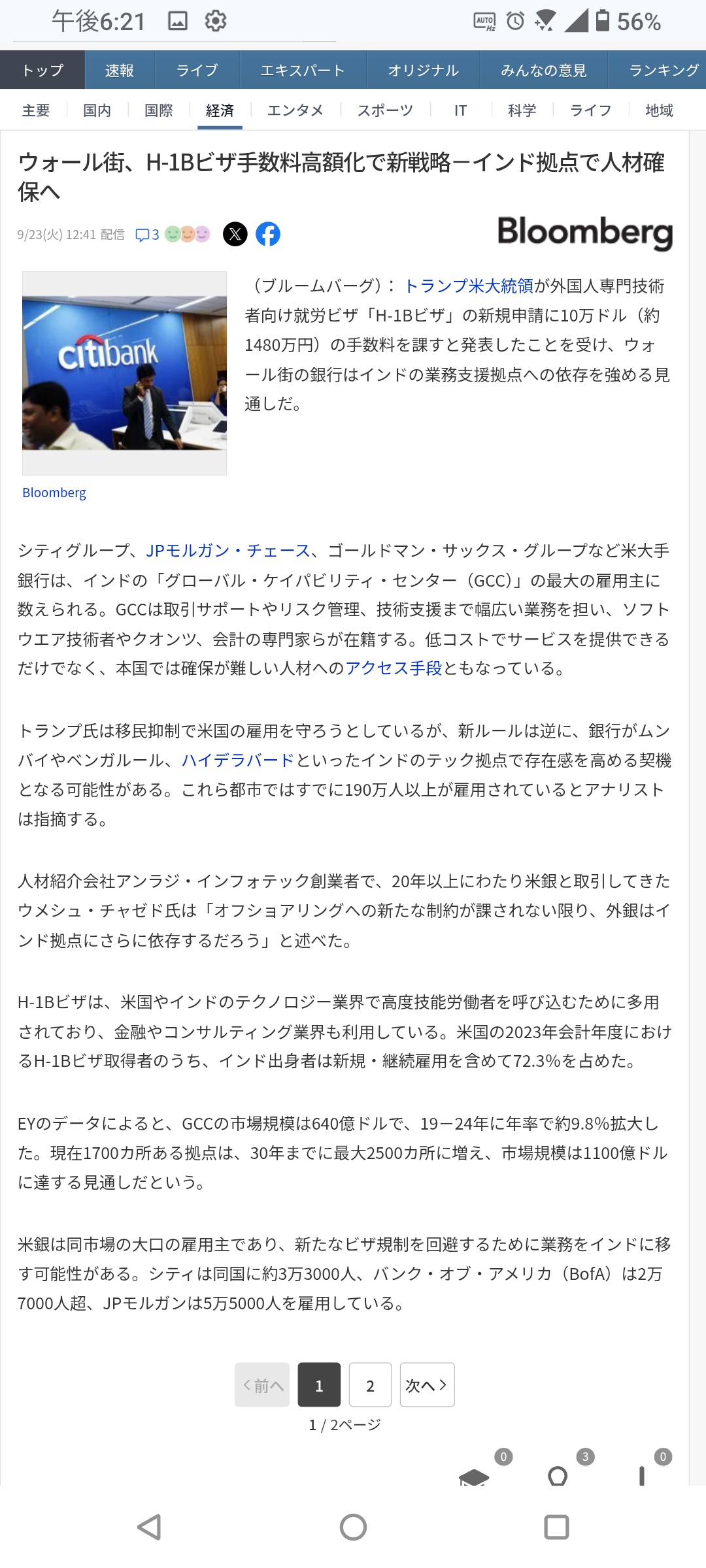Follow the JPモルガン・チェース link
Image resolution: width=706 pixels, height=1568 pixels.
tap(227, 551)
